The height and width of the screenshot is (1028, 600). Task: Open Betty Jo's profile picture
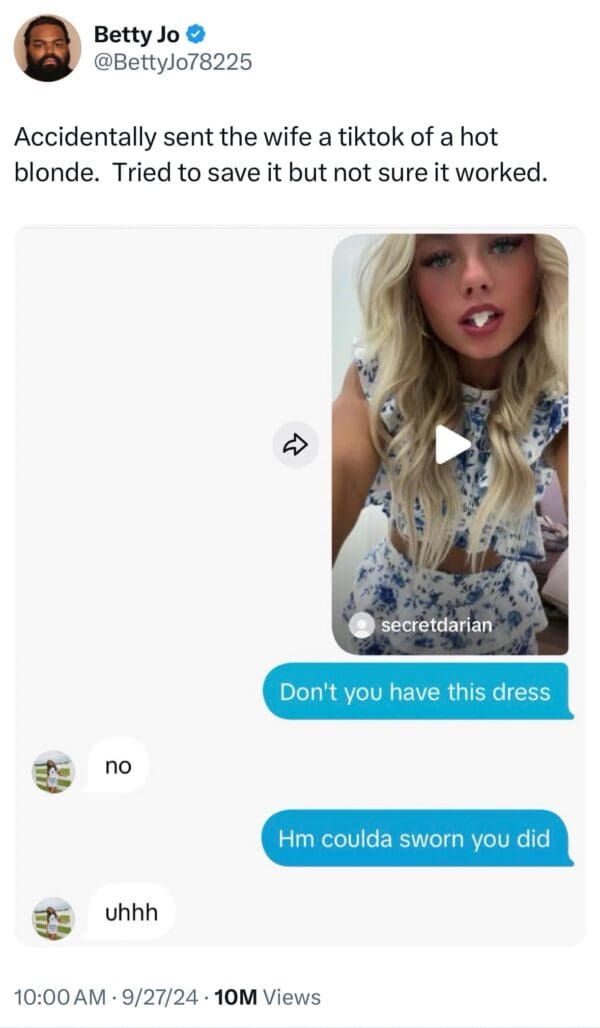(x=47, y=48)
